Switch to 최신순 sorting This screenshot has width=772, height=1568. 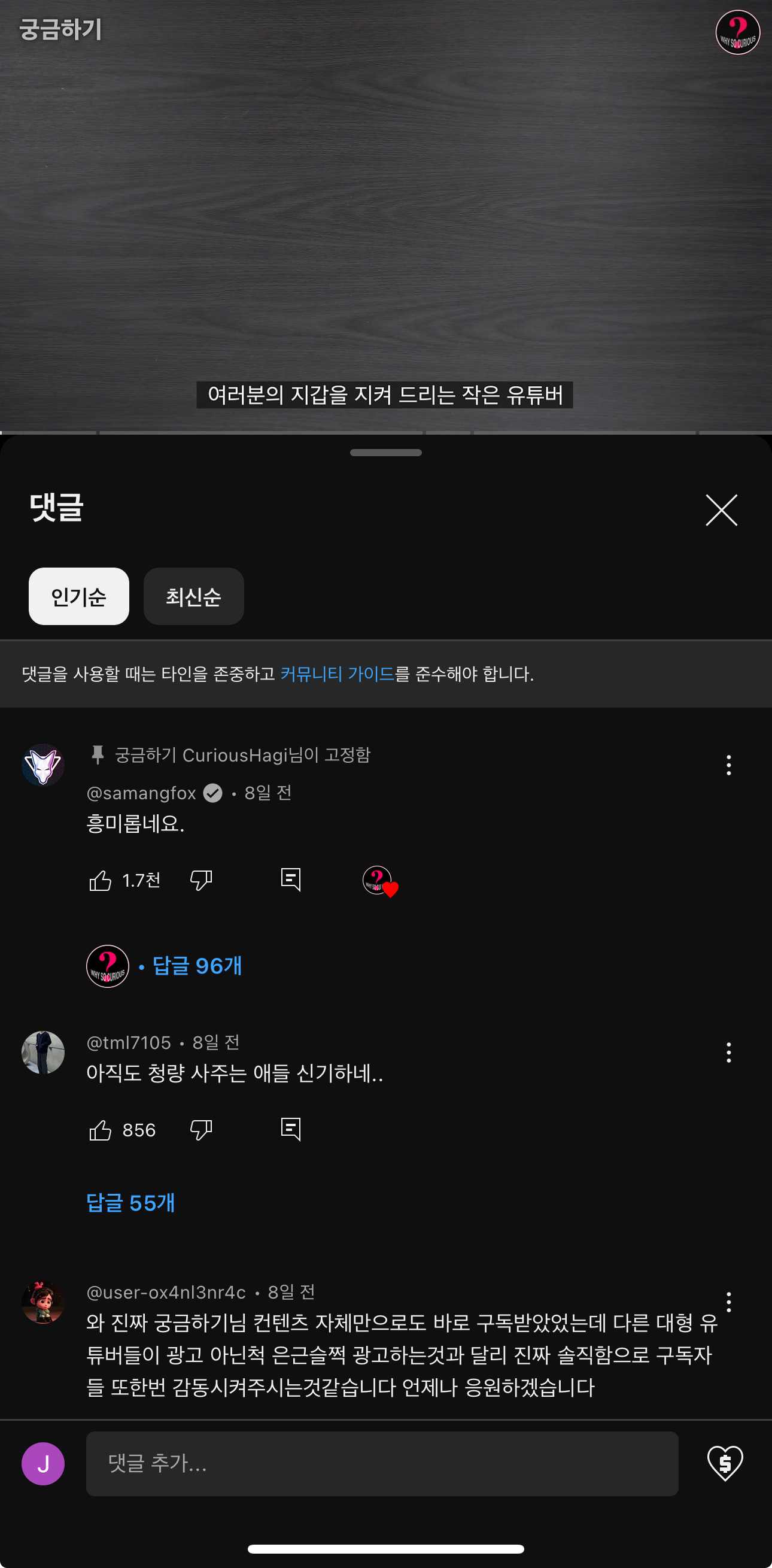click(x=193, y=596)
